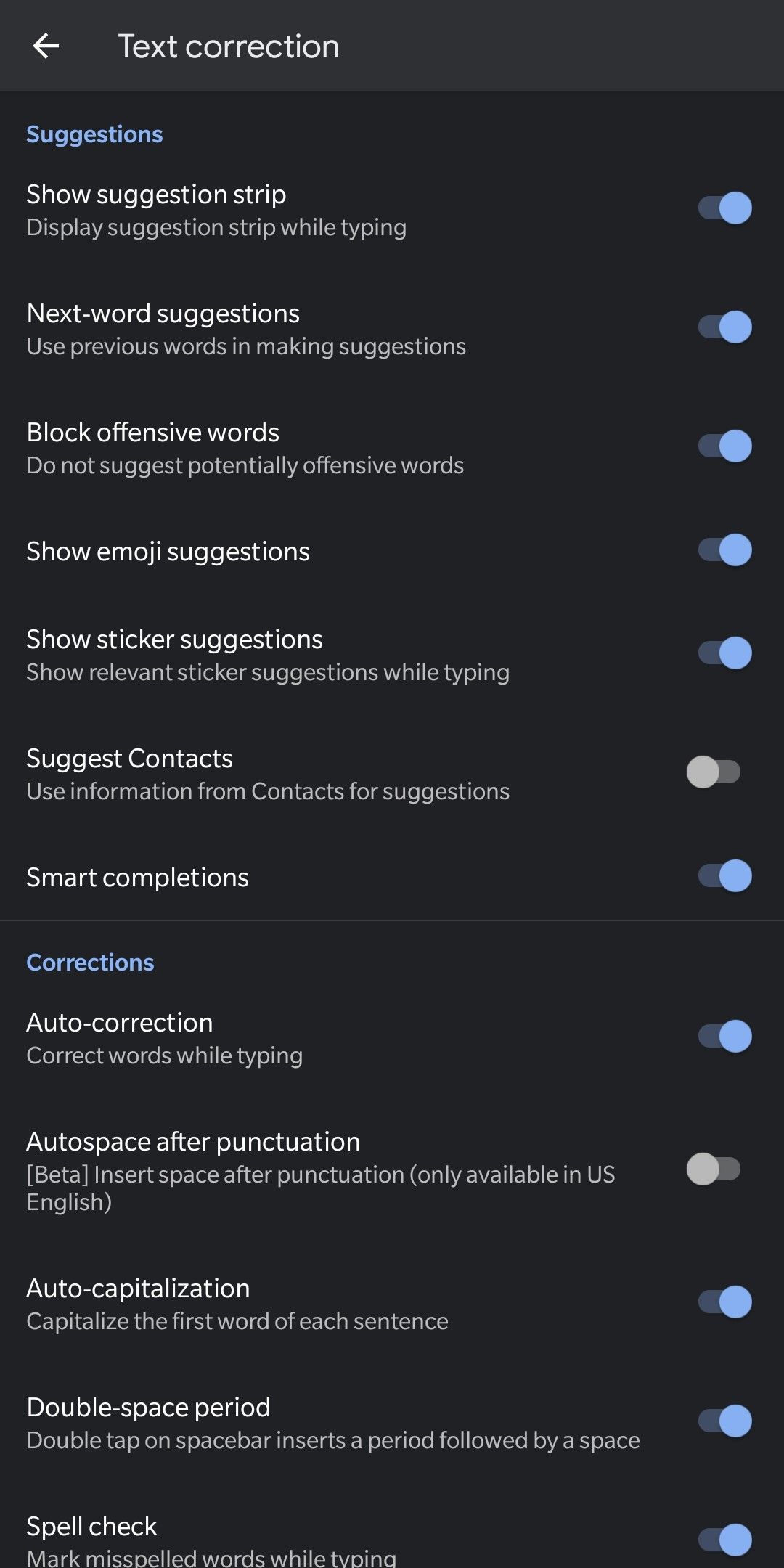Tap the Auto-correction row

[290, 1038]
